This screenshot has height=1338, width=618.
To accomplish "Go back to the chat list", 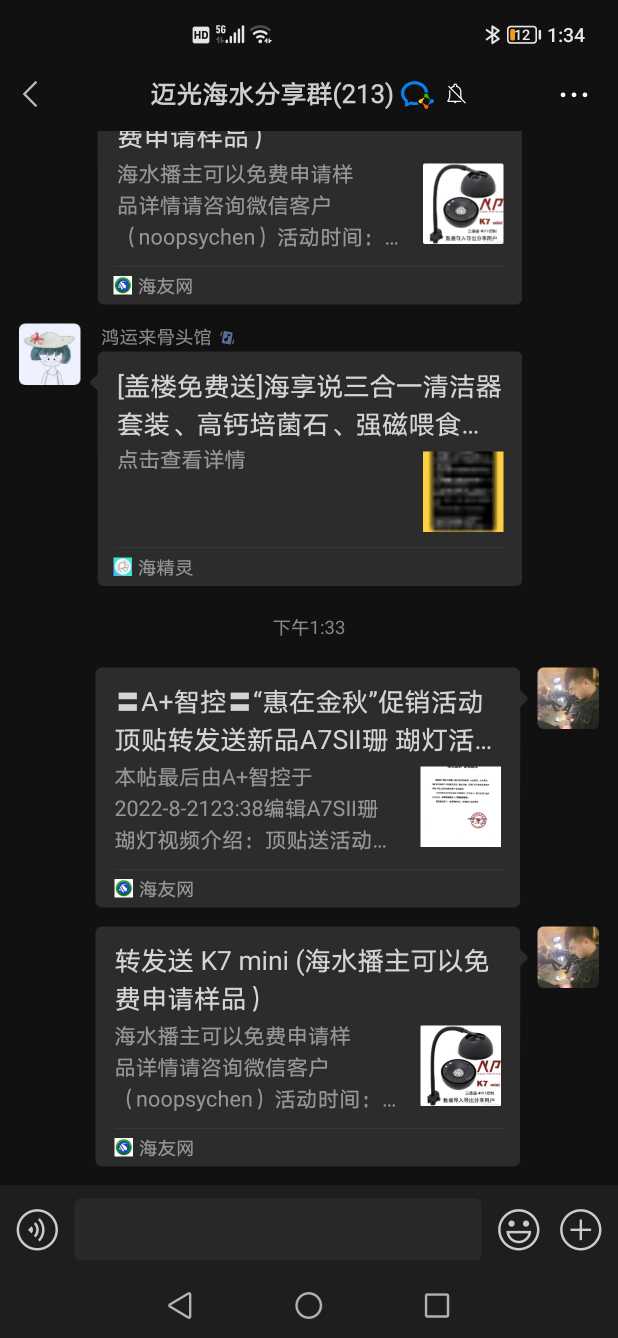I will point(30,95).
